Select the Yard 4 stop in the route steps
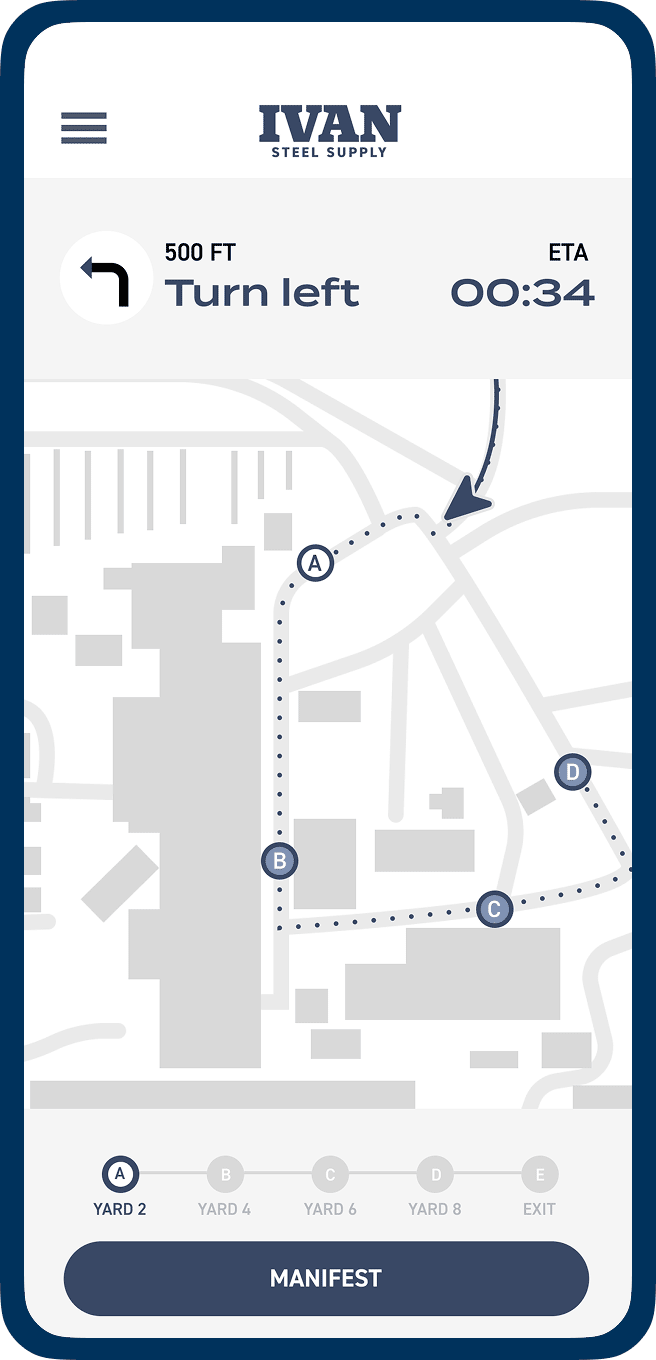Image resolution: width=656 pixels, height=1360 pixels. [x=225, y=1174]
